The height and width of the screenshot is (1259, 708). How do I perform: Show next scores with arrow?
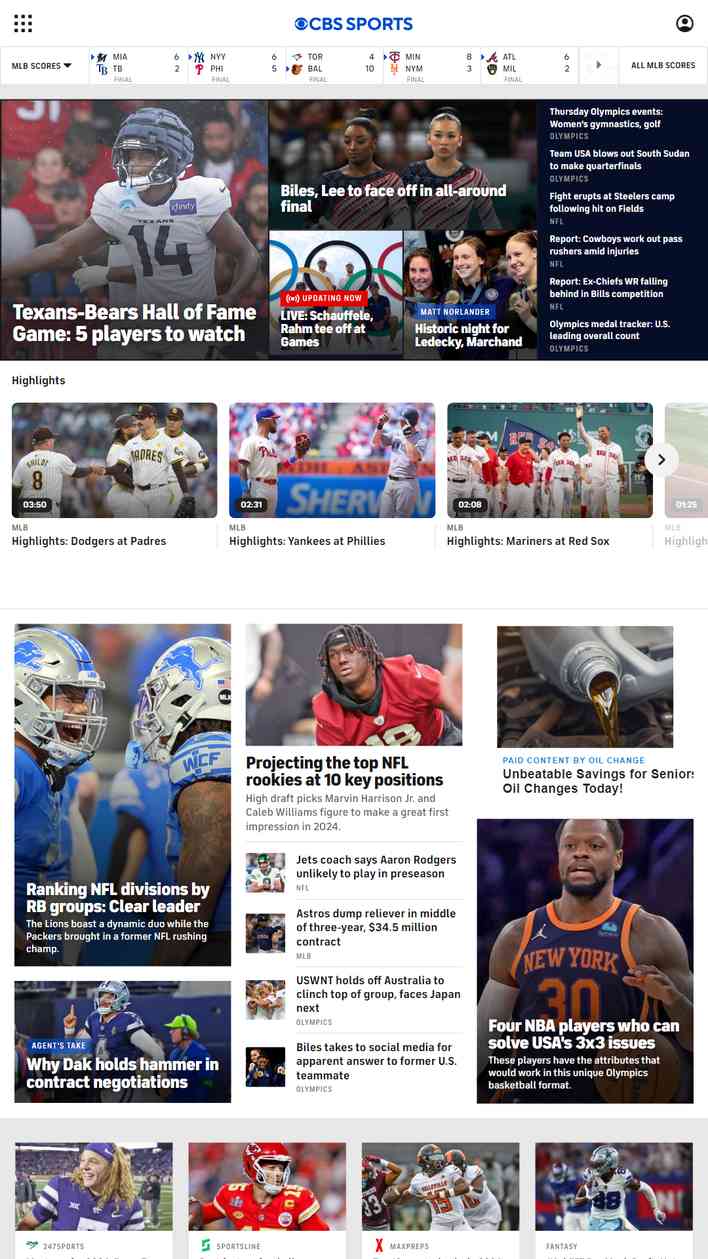pos(599,66)
